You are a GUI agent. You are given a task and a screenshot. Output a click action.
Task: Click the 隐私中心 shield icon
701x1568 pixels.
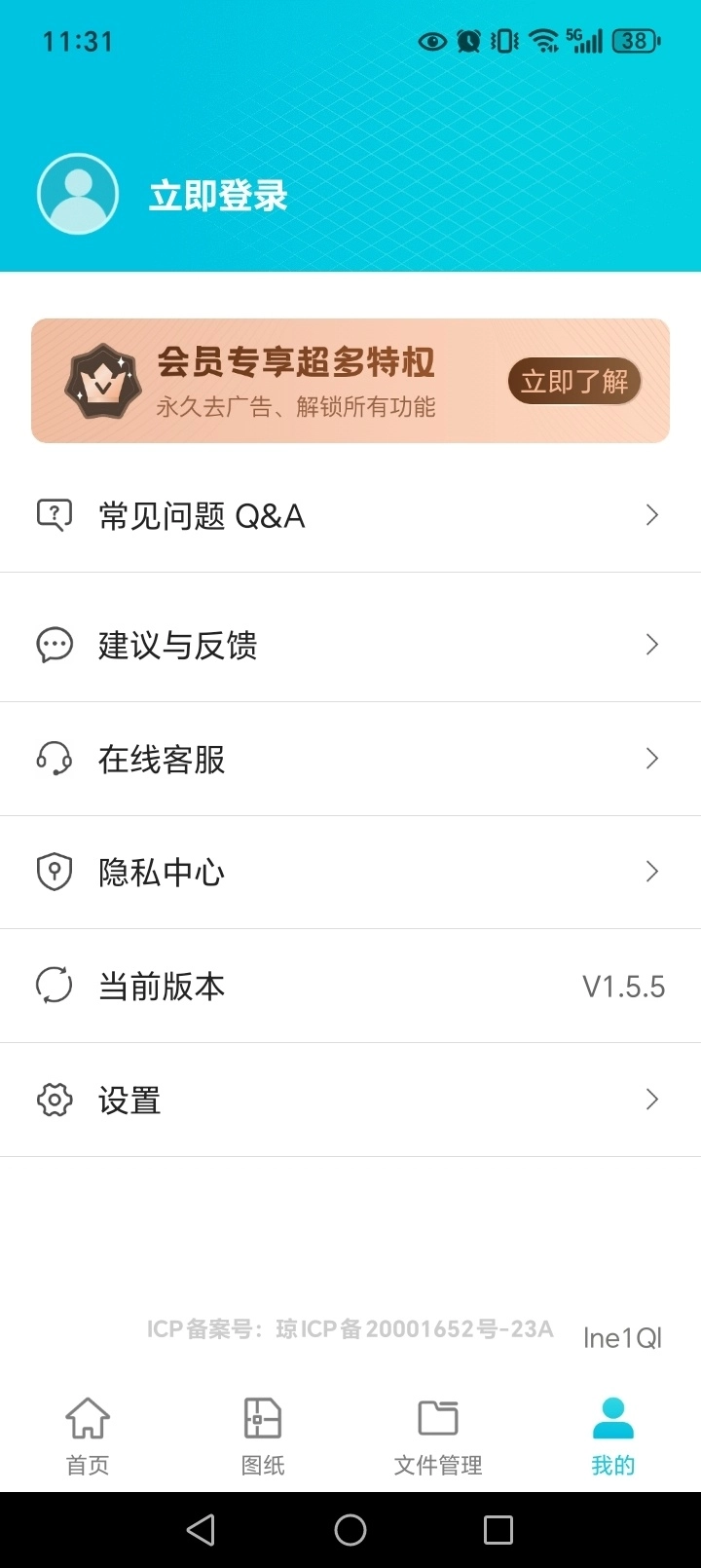pos(55,872)
